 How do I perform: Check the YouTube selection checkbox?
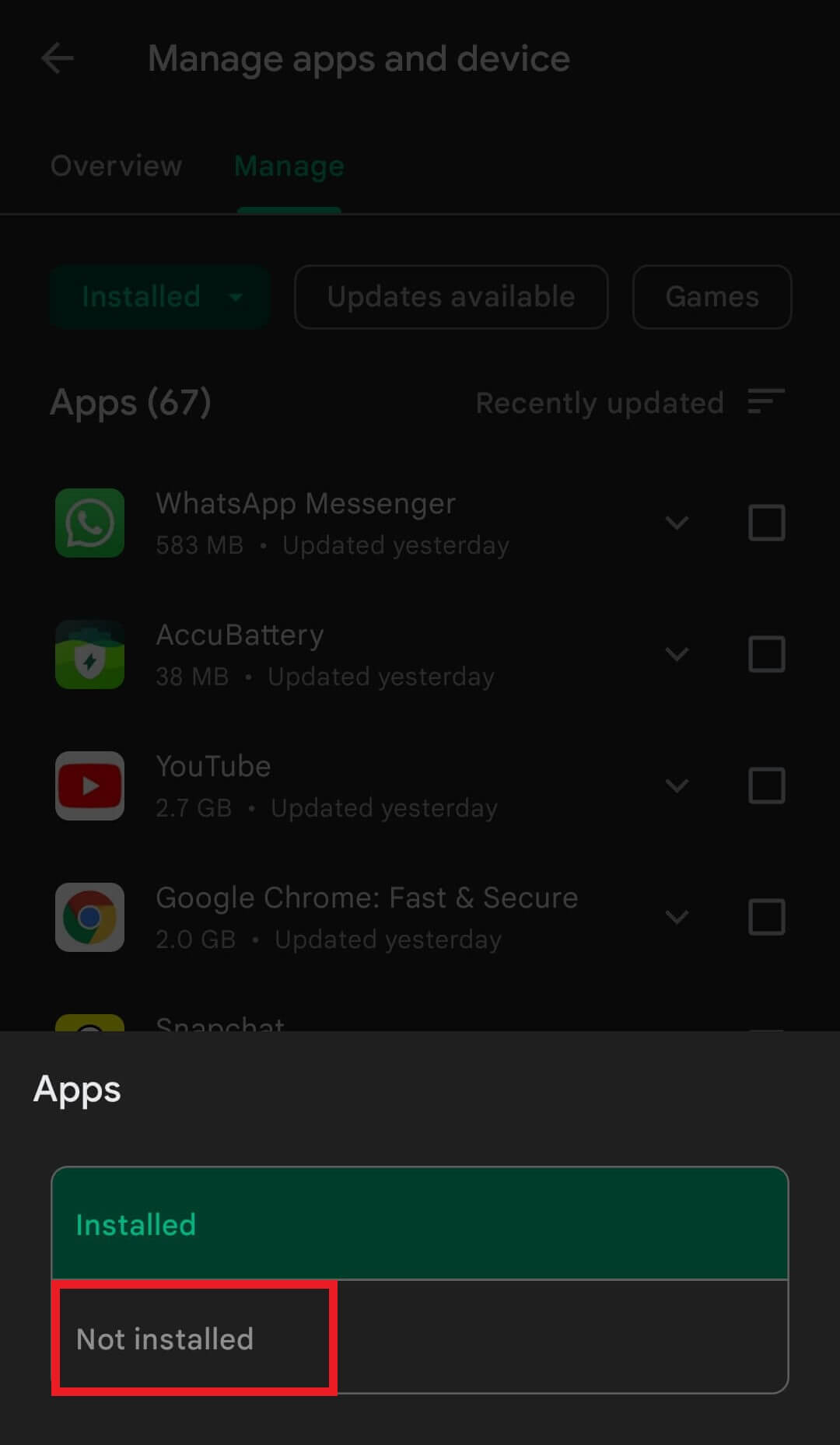[x=766, y=785]
